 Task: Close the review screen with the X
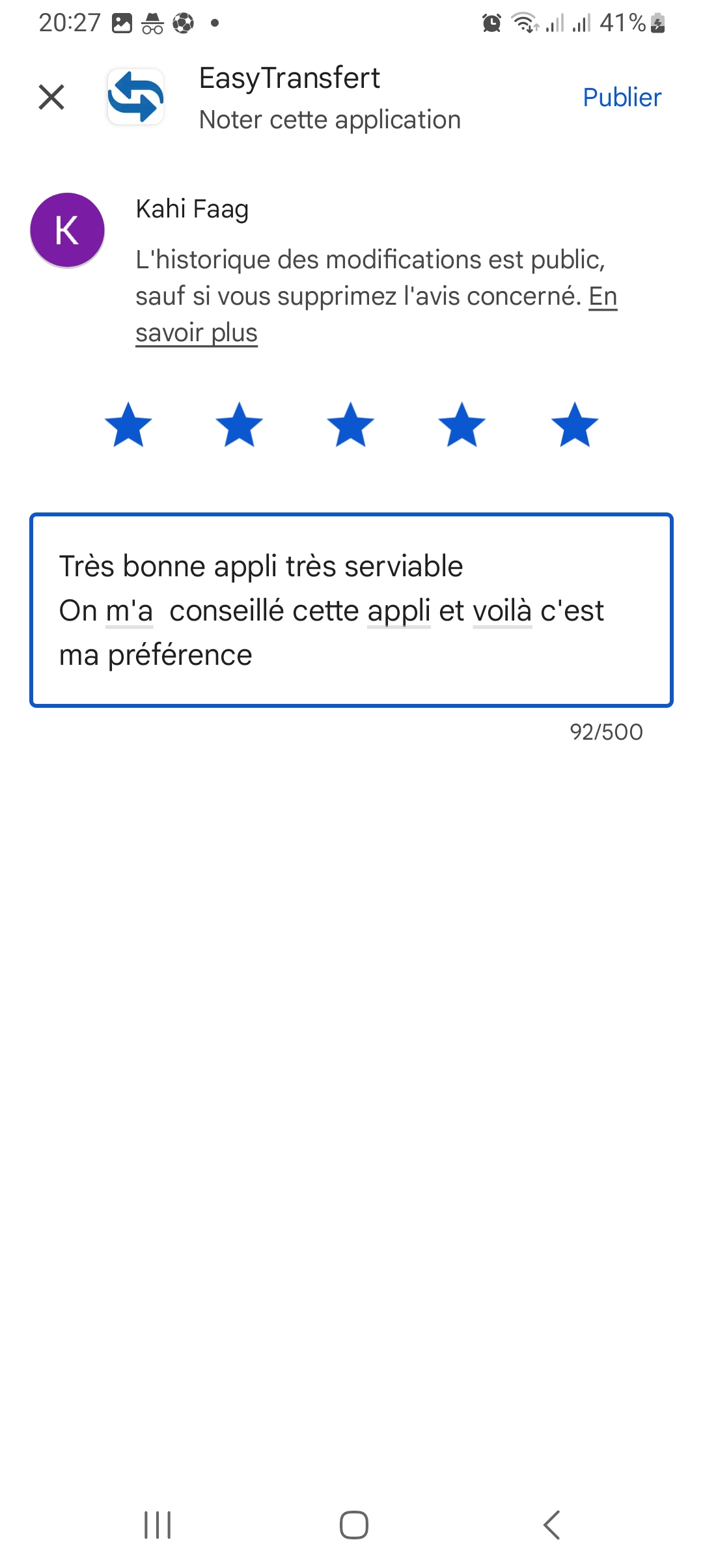point(51,97)
